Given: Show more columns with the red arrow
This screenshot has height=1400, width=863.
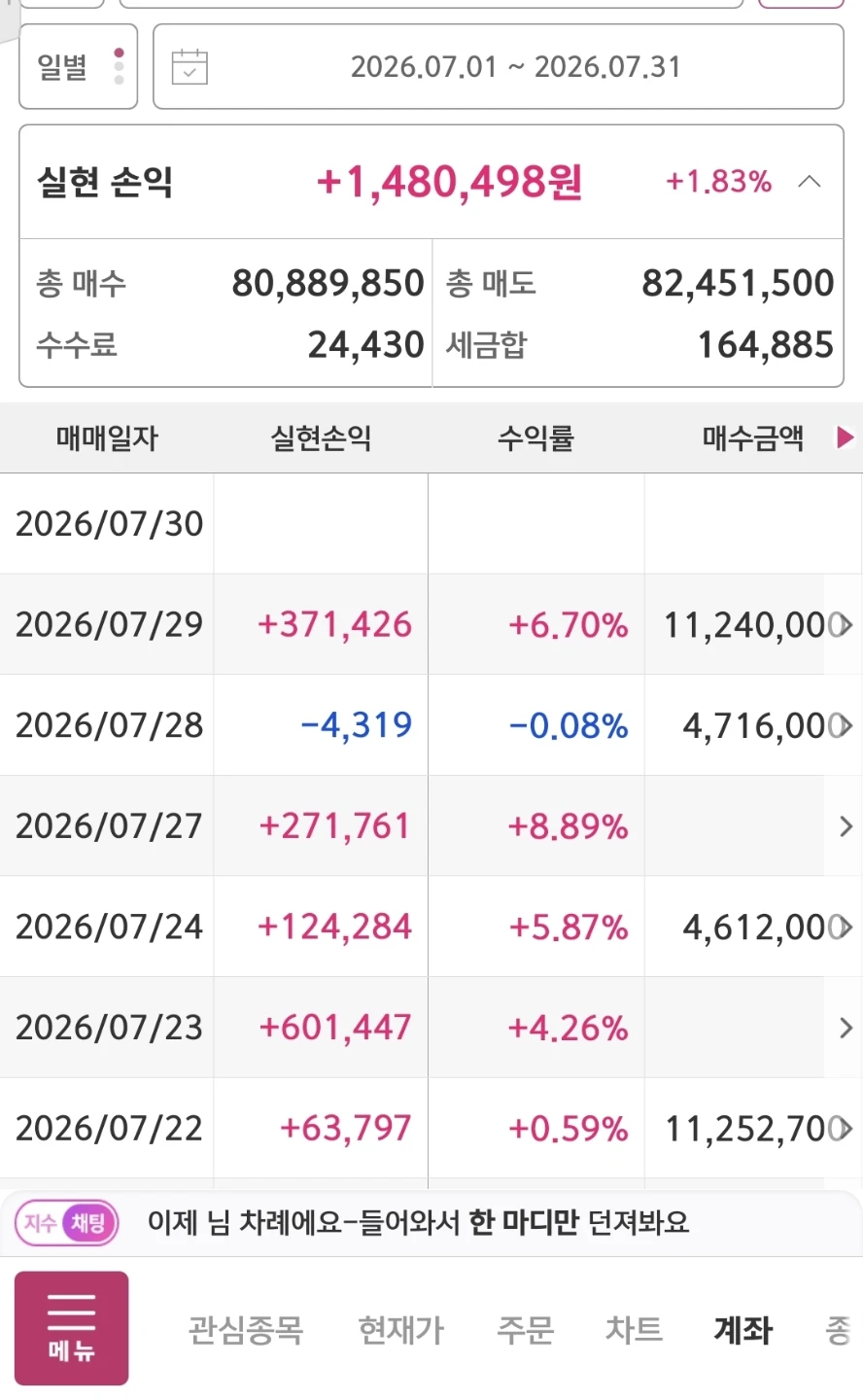Looking at the screenshot, I should [846, 437].
